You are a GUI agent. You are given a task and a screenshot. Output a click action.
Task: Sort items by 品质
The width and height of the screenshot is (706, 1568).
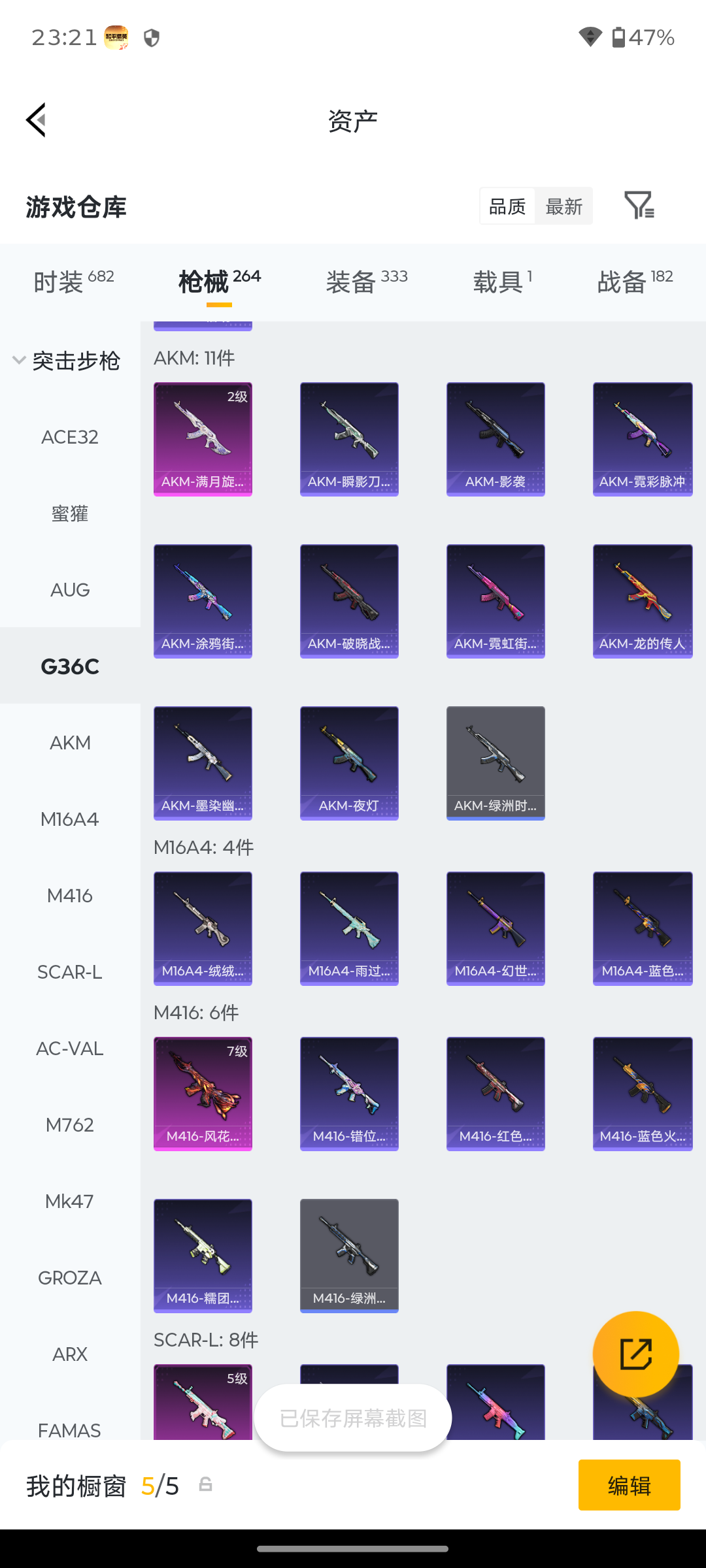coord(507,206)
